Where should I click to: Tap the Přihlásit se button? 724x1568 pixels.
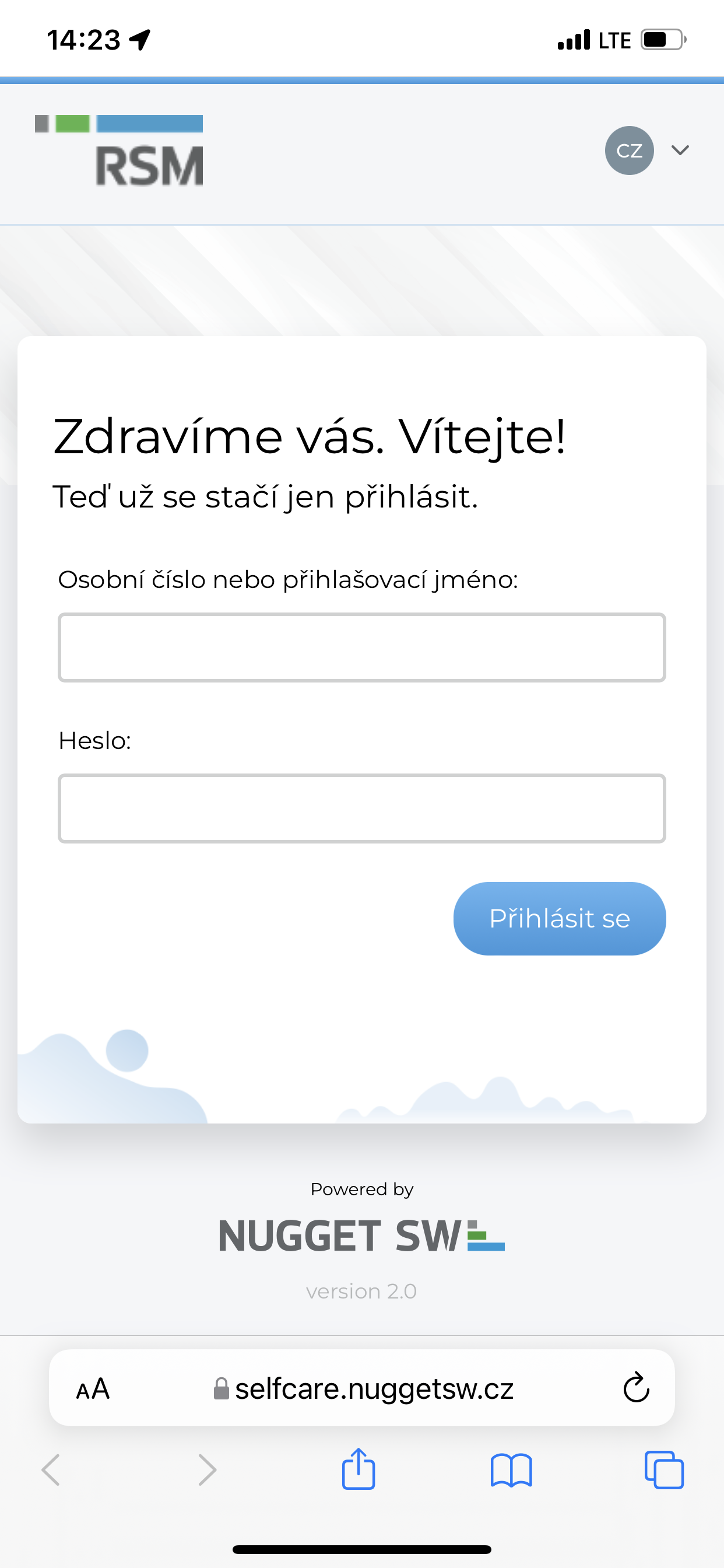[x=559, y=919]
